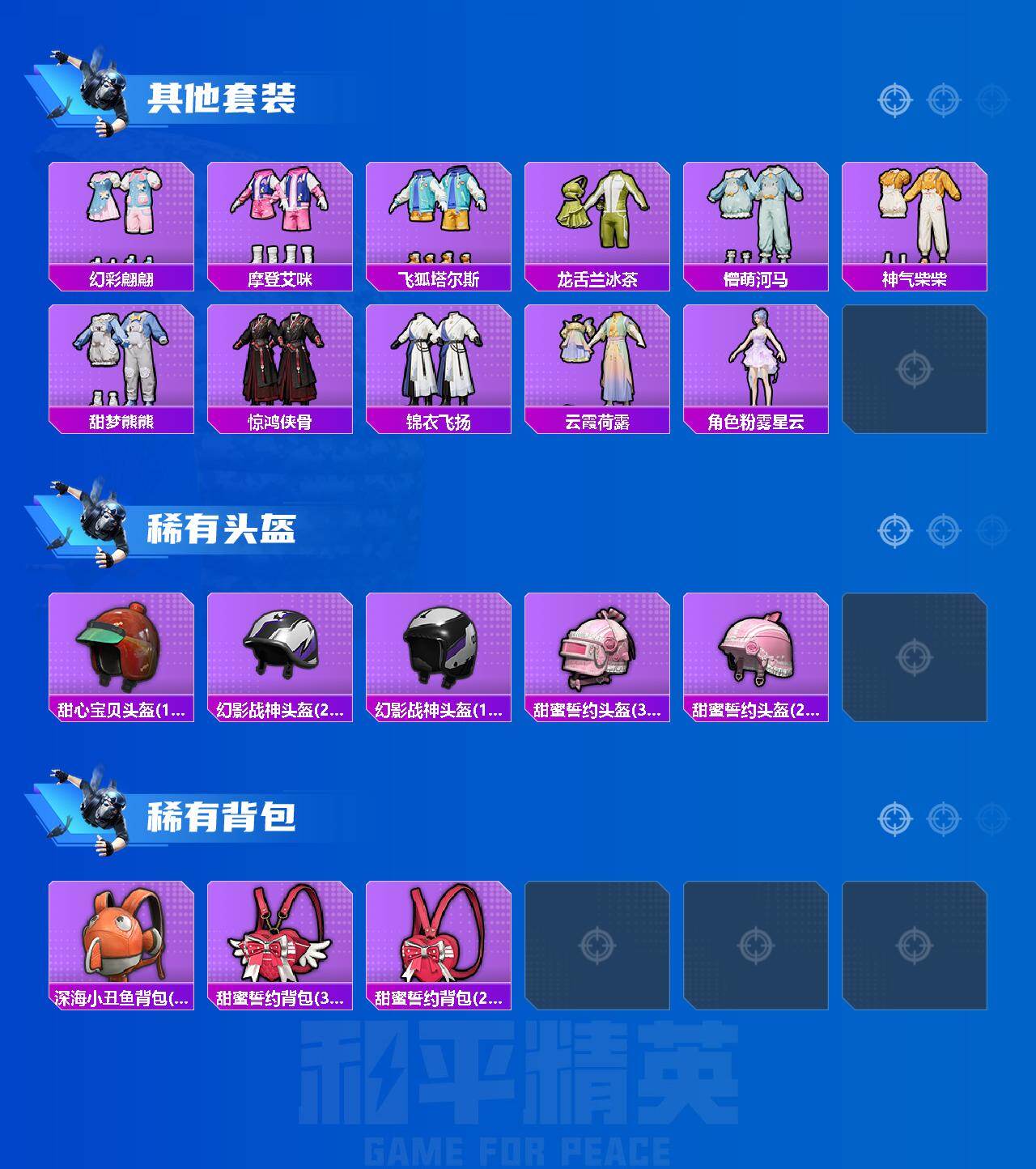The height and width of the screenshot is (1169, 1036).
Task: Open the first 幻影战神头盔 helmet
Action: (280, 648)
